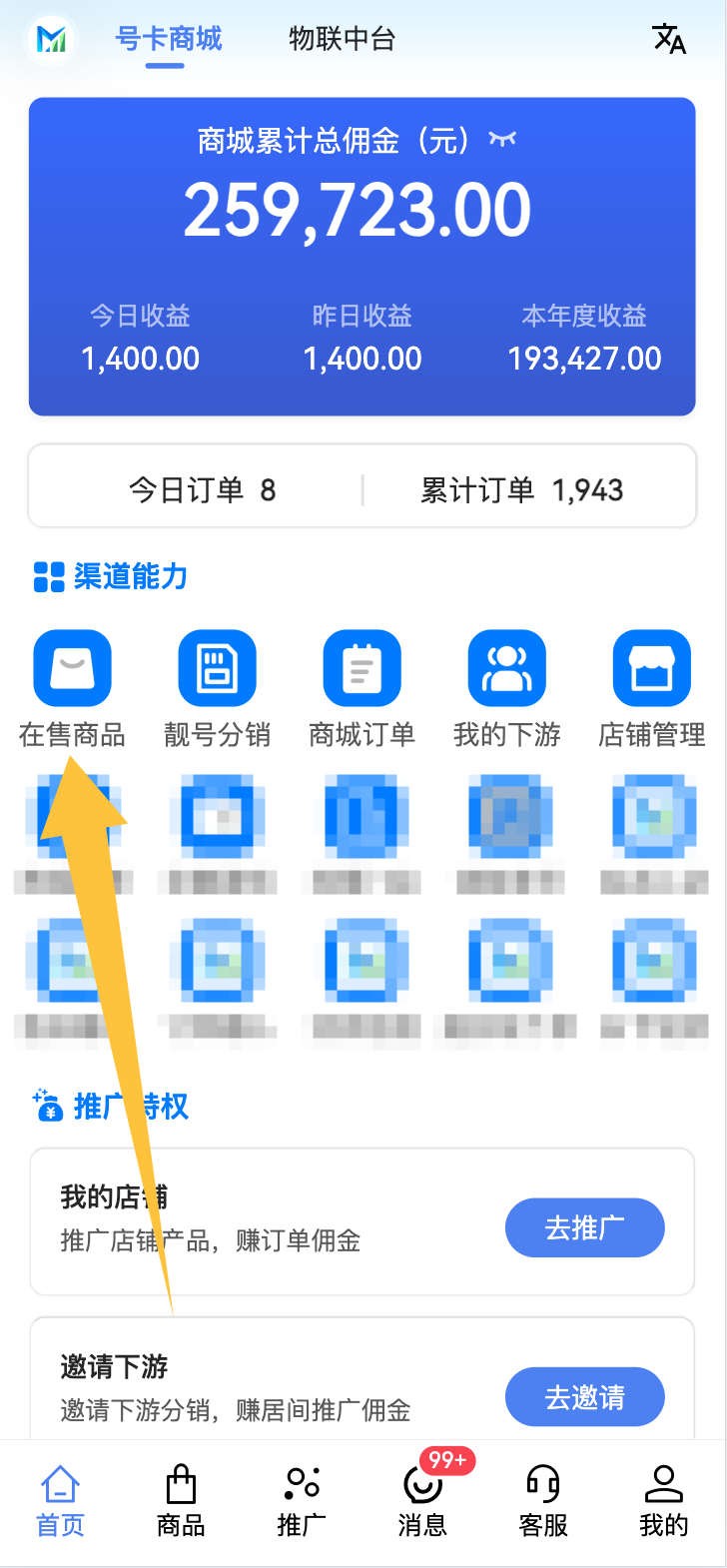Go to the 我的 profile tab
This screenshot has width=727, height=1568.
pyautogui.click(x=663, y=1500)
